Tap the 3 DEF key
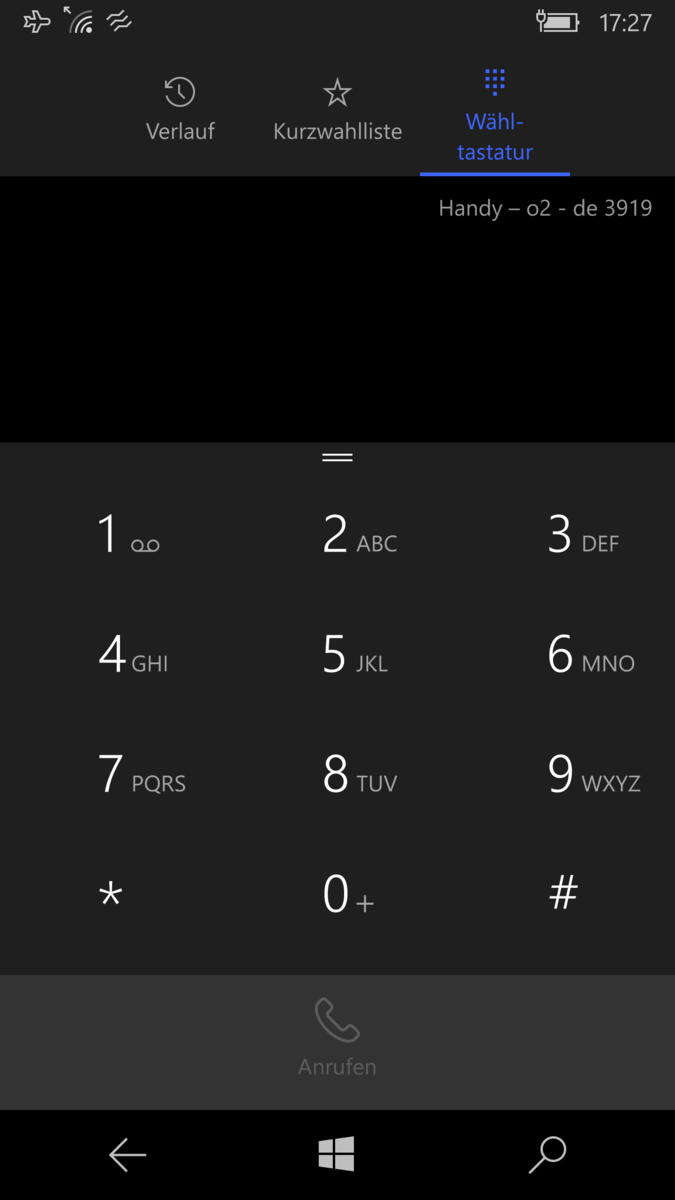675x1200 pixels. (x=583, y=535)
